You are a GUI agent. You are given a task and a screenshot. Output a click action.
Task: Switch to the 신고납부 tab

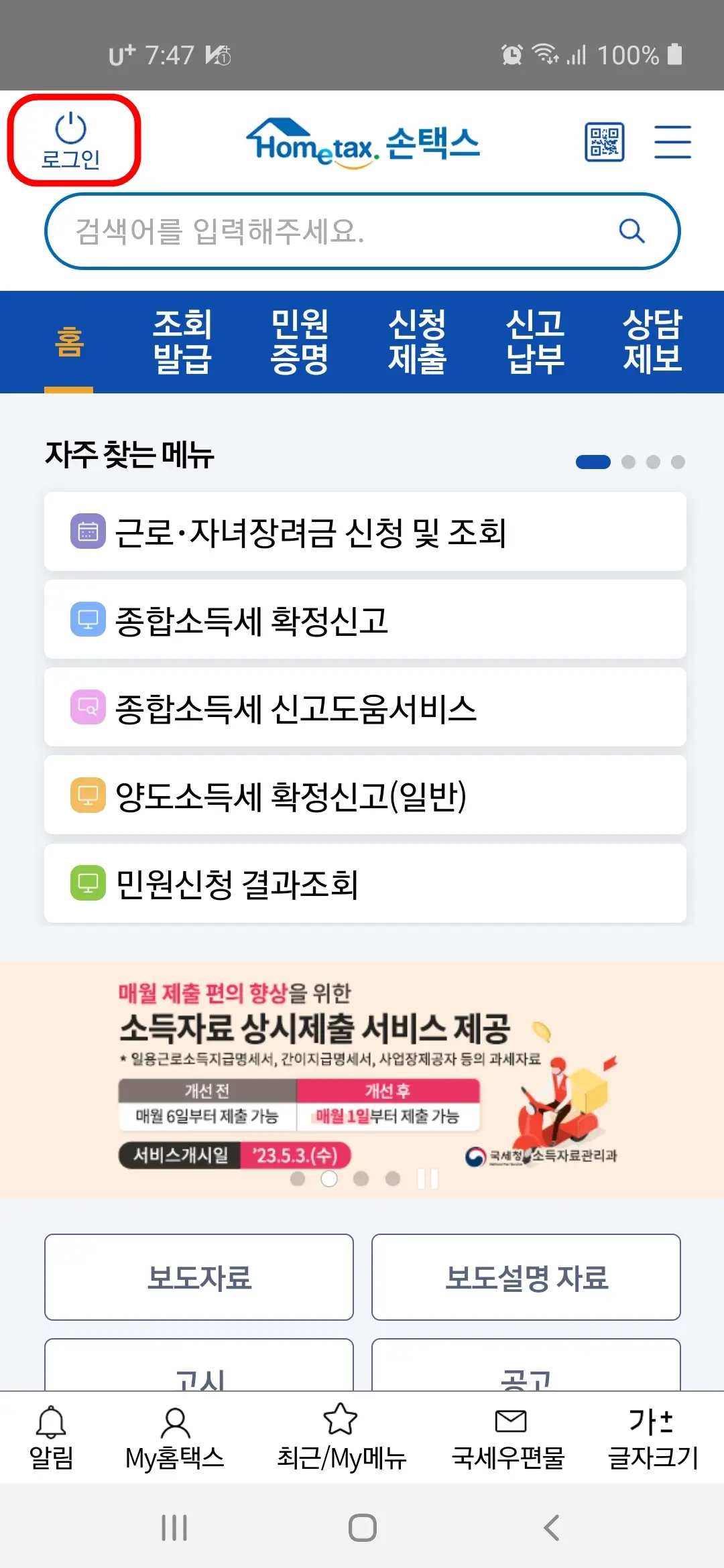[534, 342]
